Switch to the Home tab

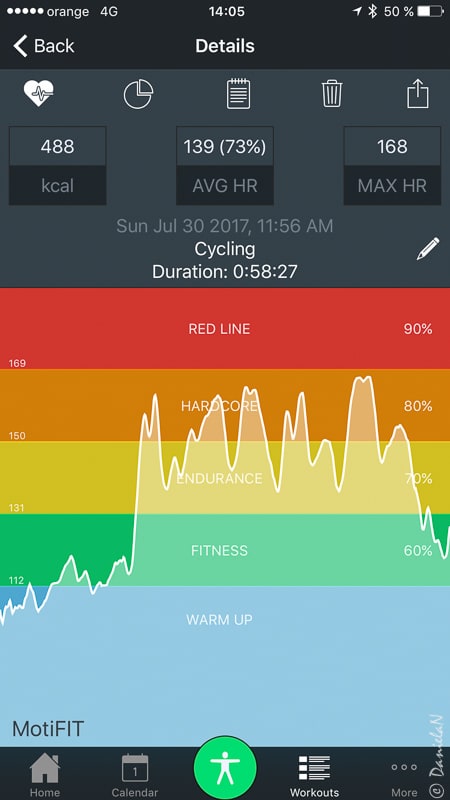click(x=44, y=774)
